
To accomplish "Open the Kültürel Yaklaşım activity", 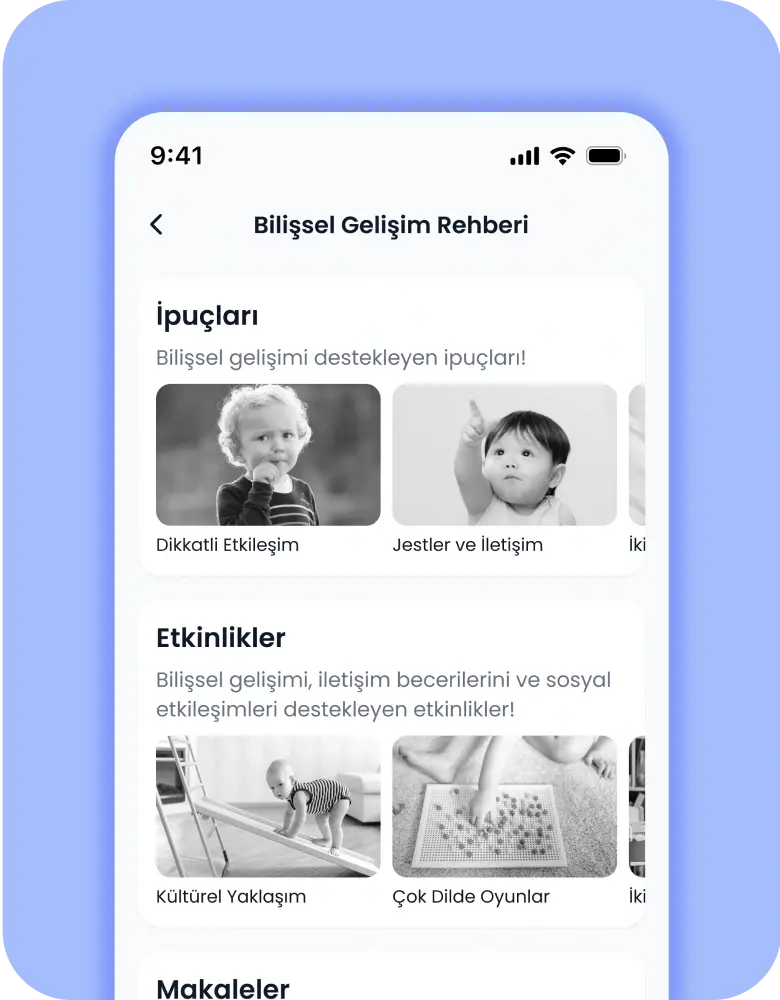I will pos(268,807).
